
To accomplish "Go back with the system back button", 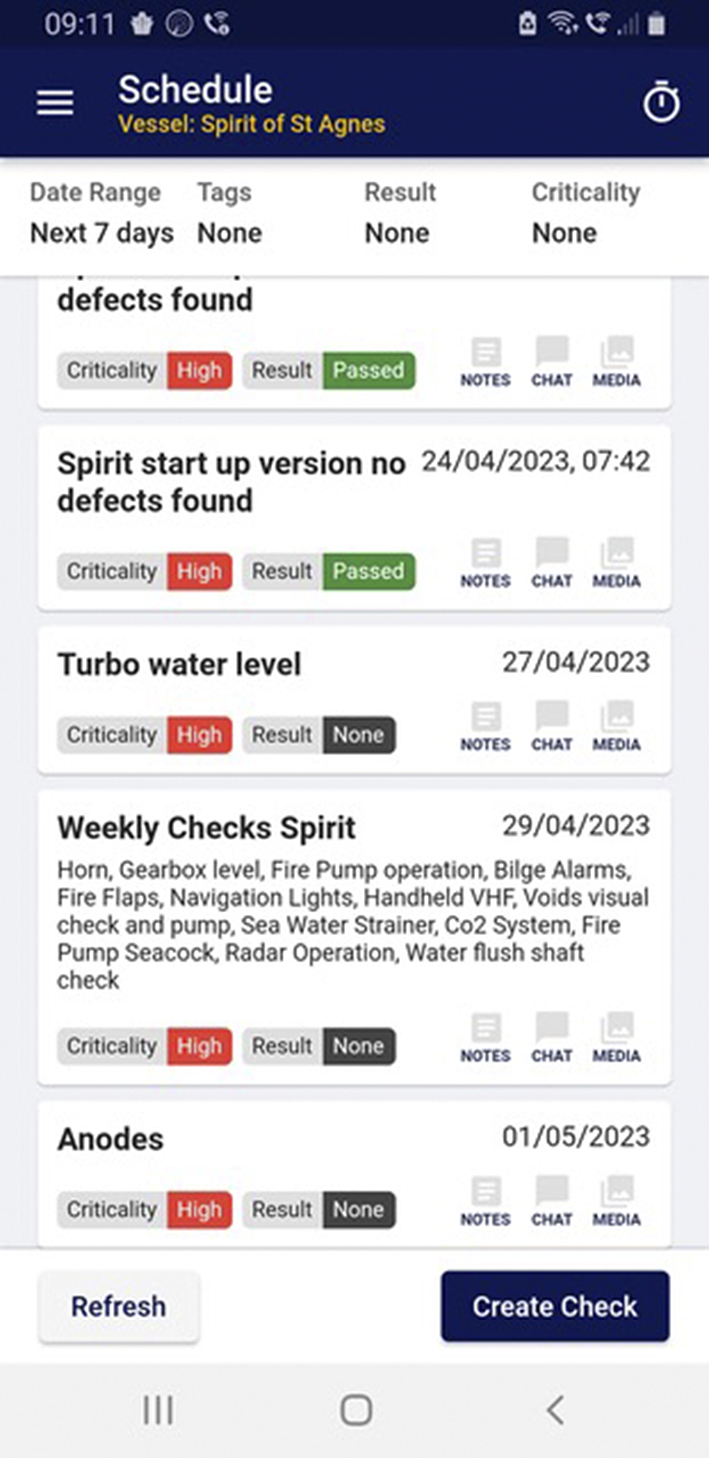I will (555, 1410).
